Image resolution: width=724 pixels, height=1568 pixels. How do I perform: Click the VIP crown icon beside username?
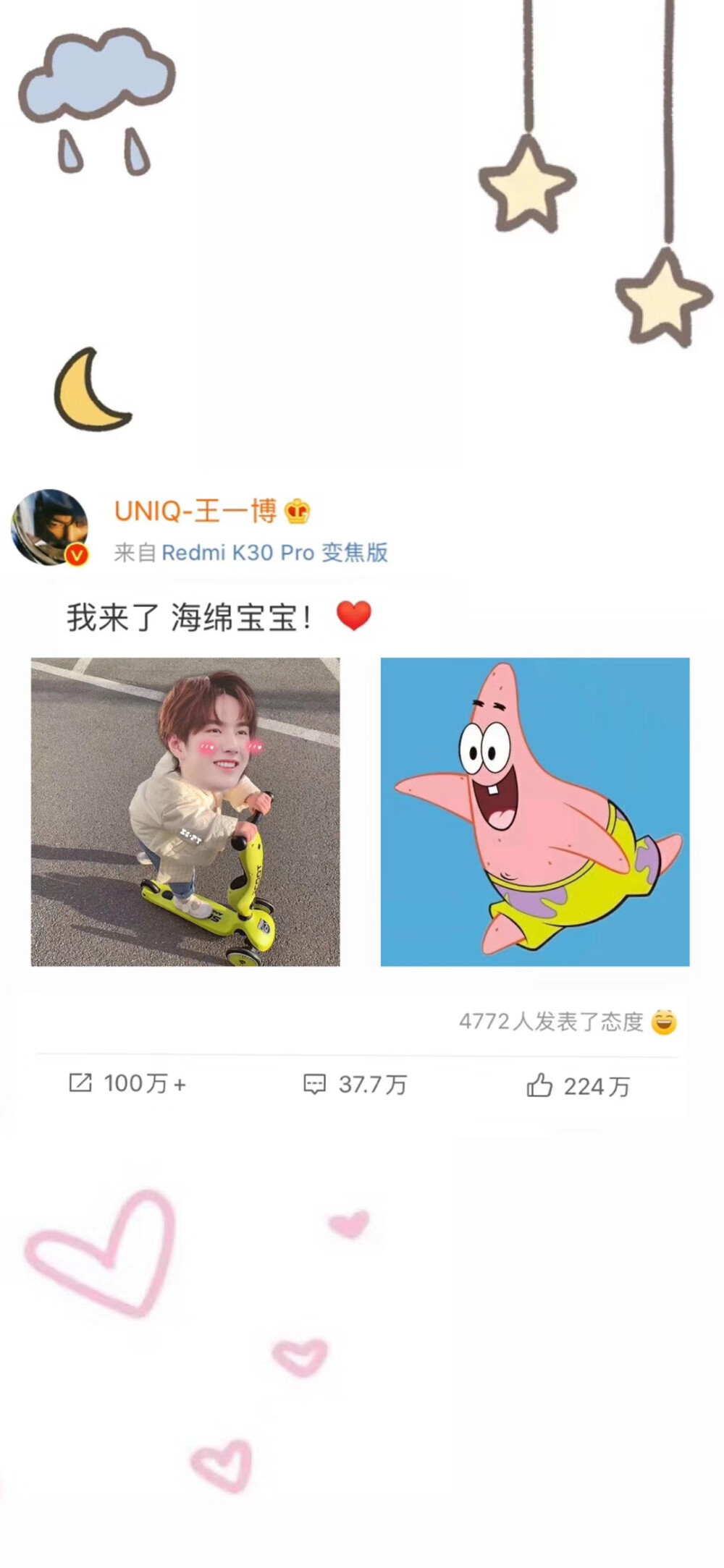[x=298, y=510]
